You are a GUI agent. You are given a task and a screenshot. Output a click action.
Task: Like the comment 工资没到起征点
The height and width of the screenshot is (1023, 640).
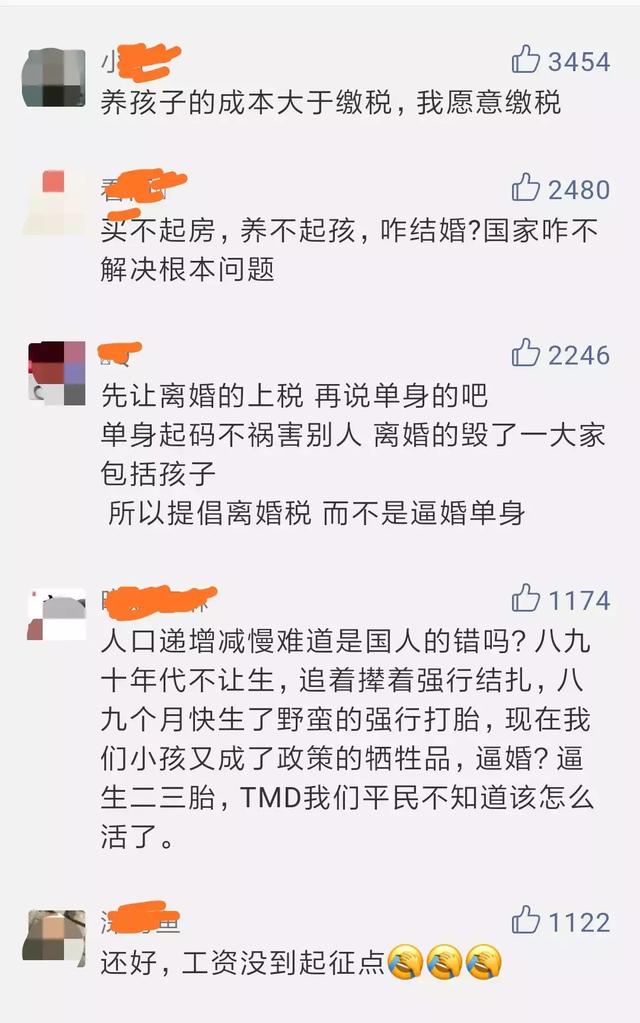(526, 920)
